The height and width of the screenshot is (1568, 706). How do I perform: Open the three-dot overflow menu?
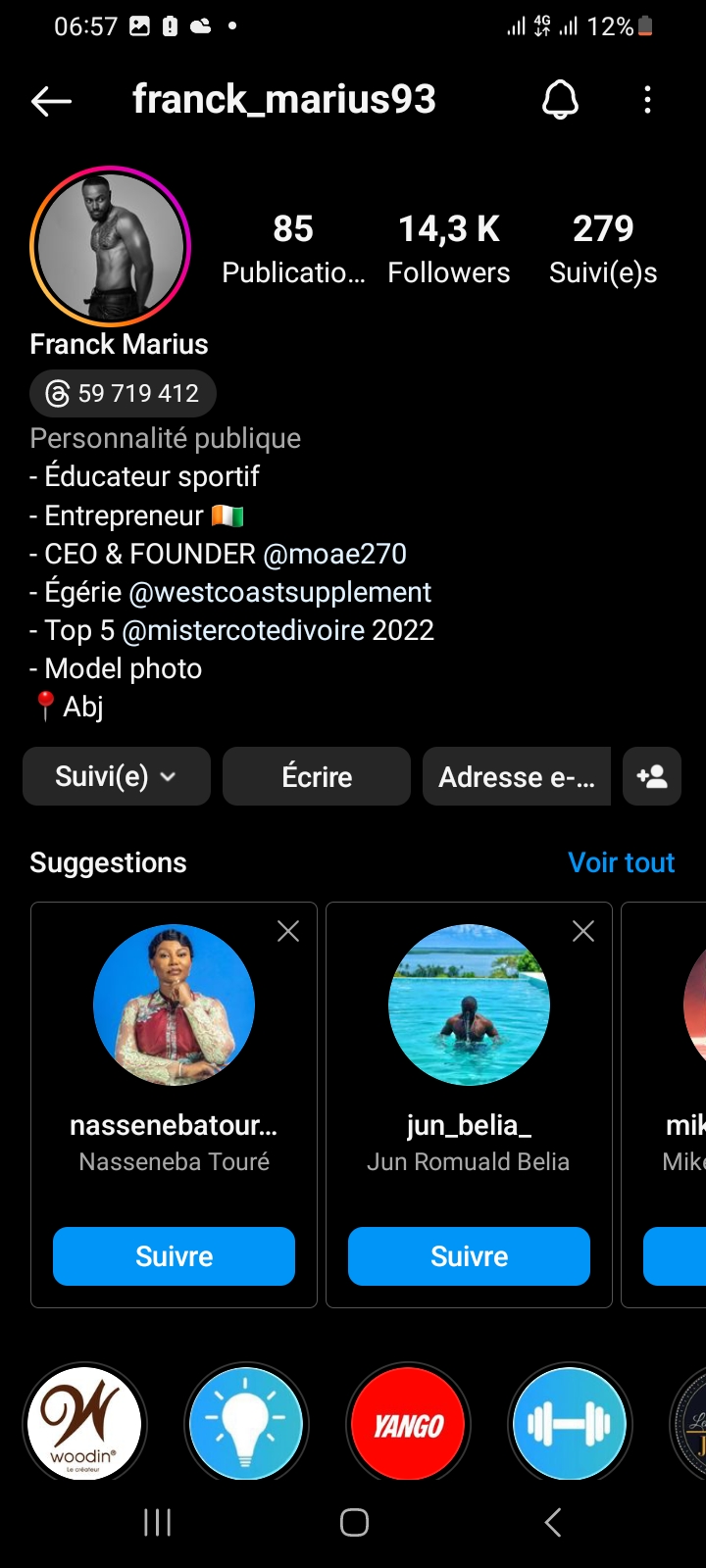(x=647, y=100)
